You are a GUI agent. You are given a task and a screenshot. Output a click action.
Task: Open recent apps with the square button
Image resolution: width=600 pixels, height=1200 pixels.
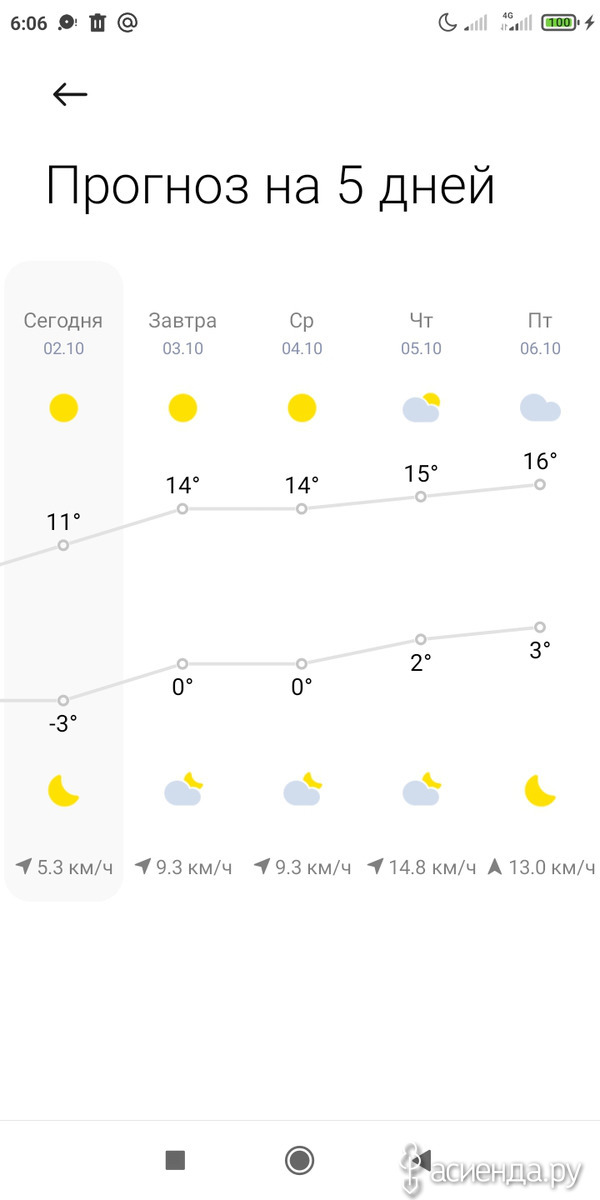175,1160
